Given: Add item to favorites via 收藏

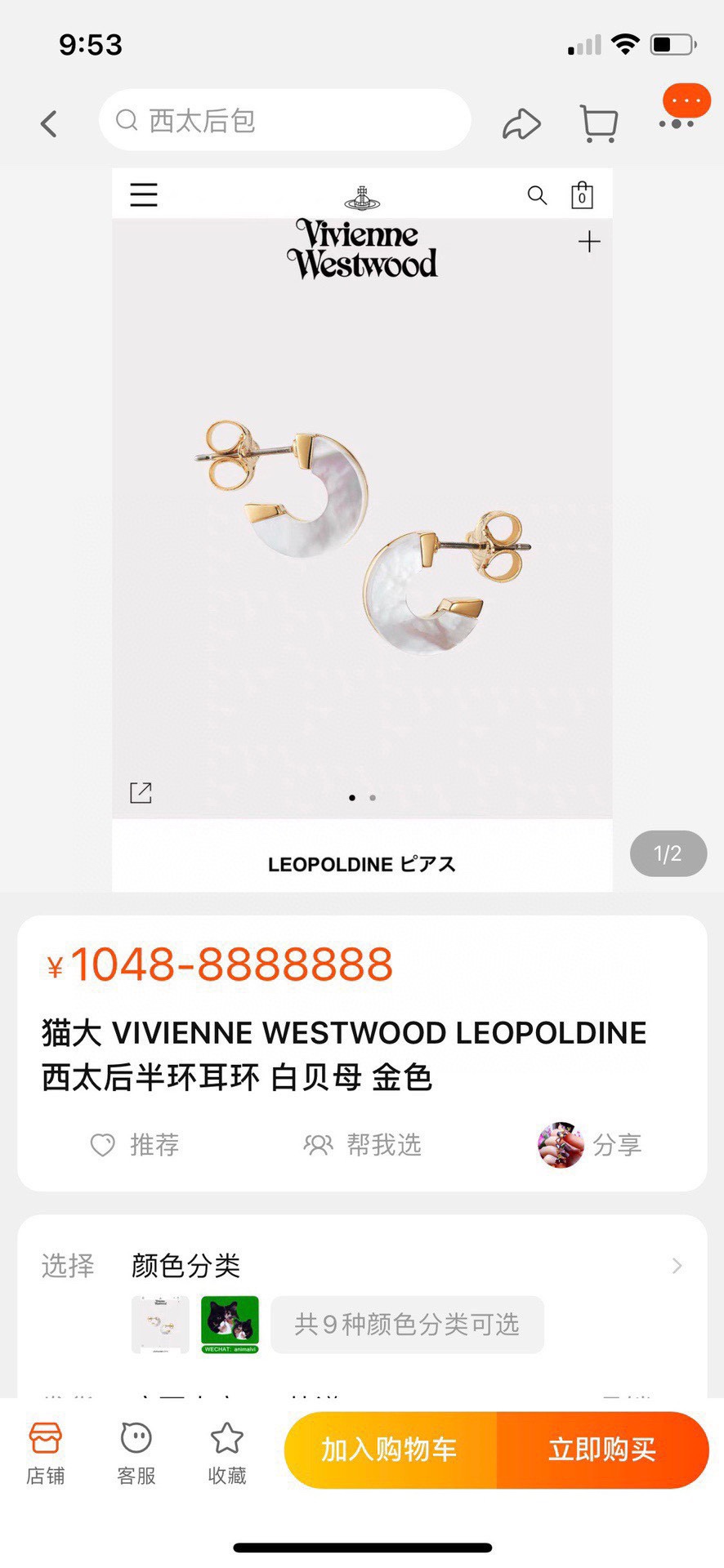Looking at the screenshot, I should (226, 1454).
